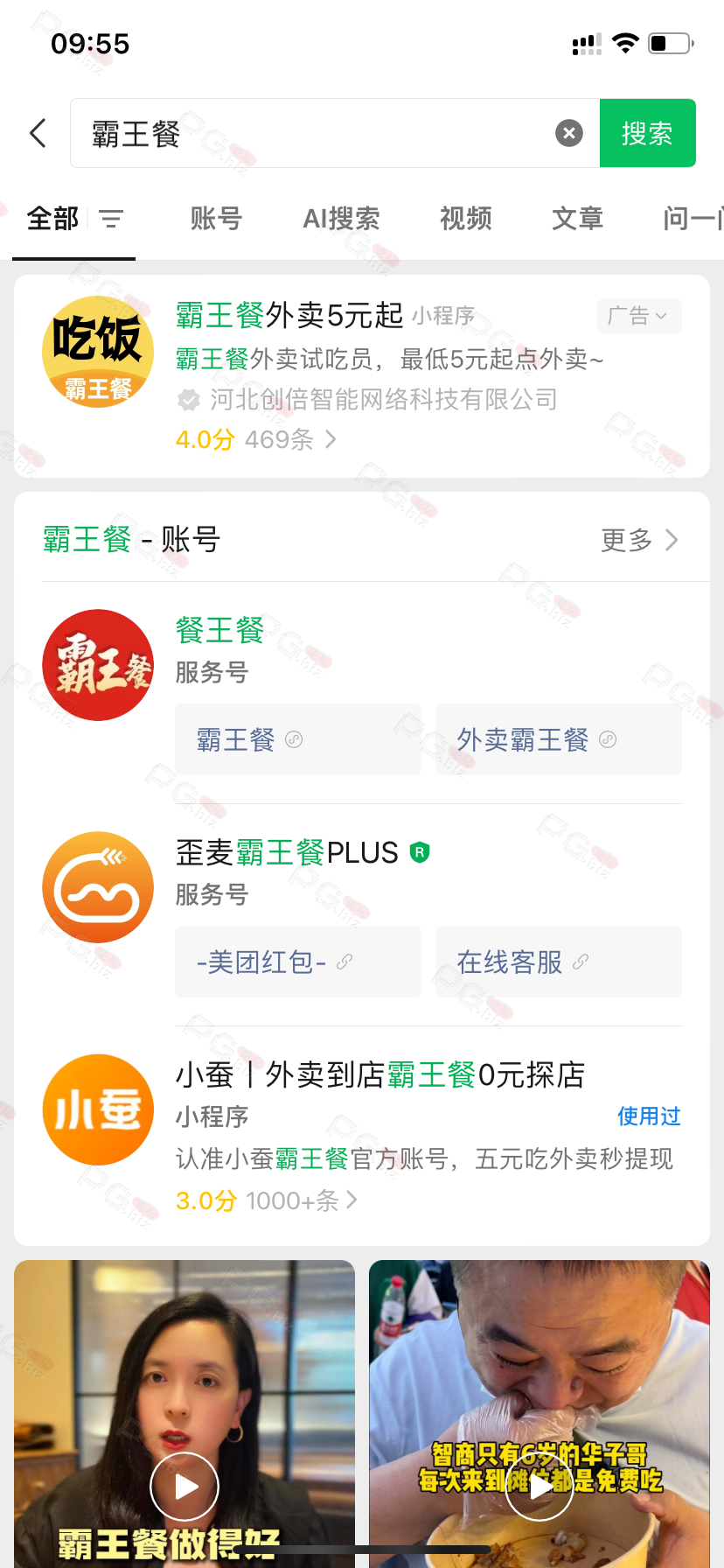Go back using the arrow icon

pyautogui.click(x=38, y=133)
